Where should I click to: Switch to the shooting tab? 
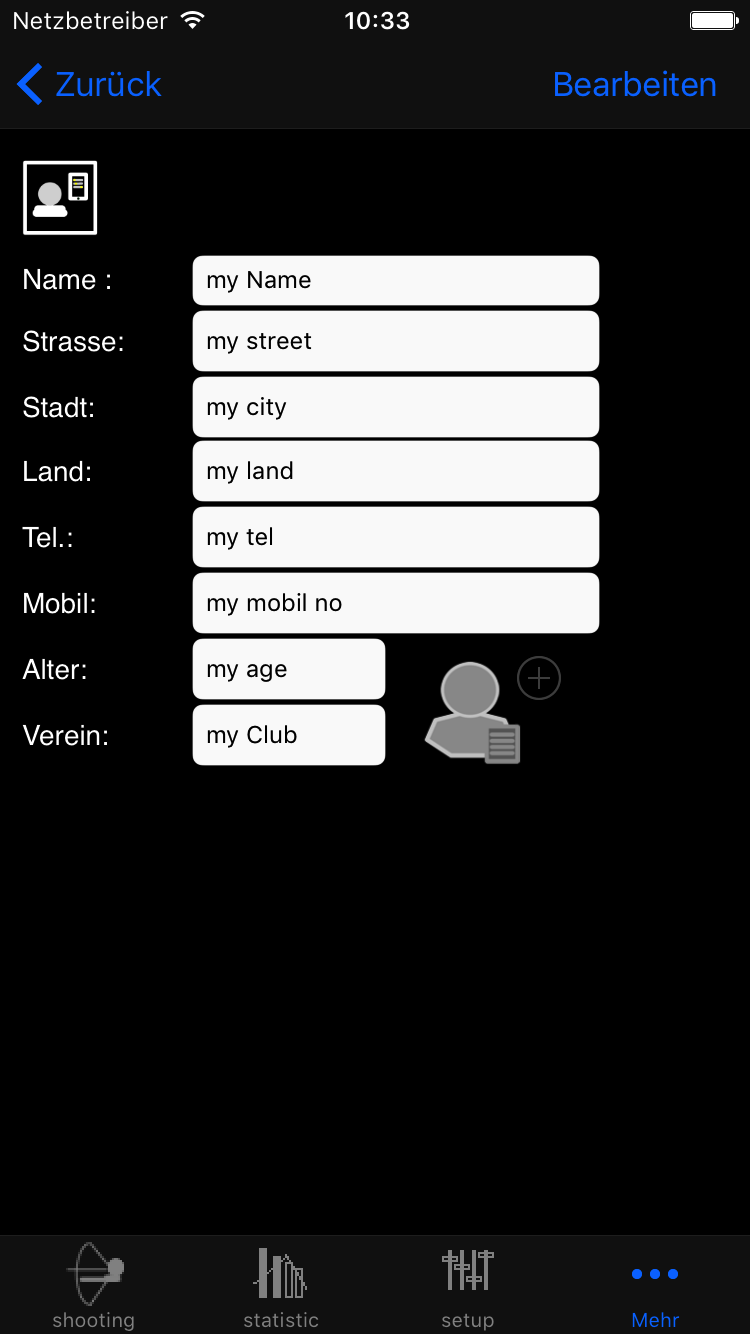[x=94, y=1286]
